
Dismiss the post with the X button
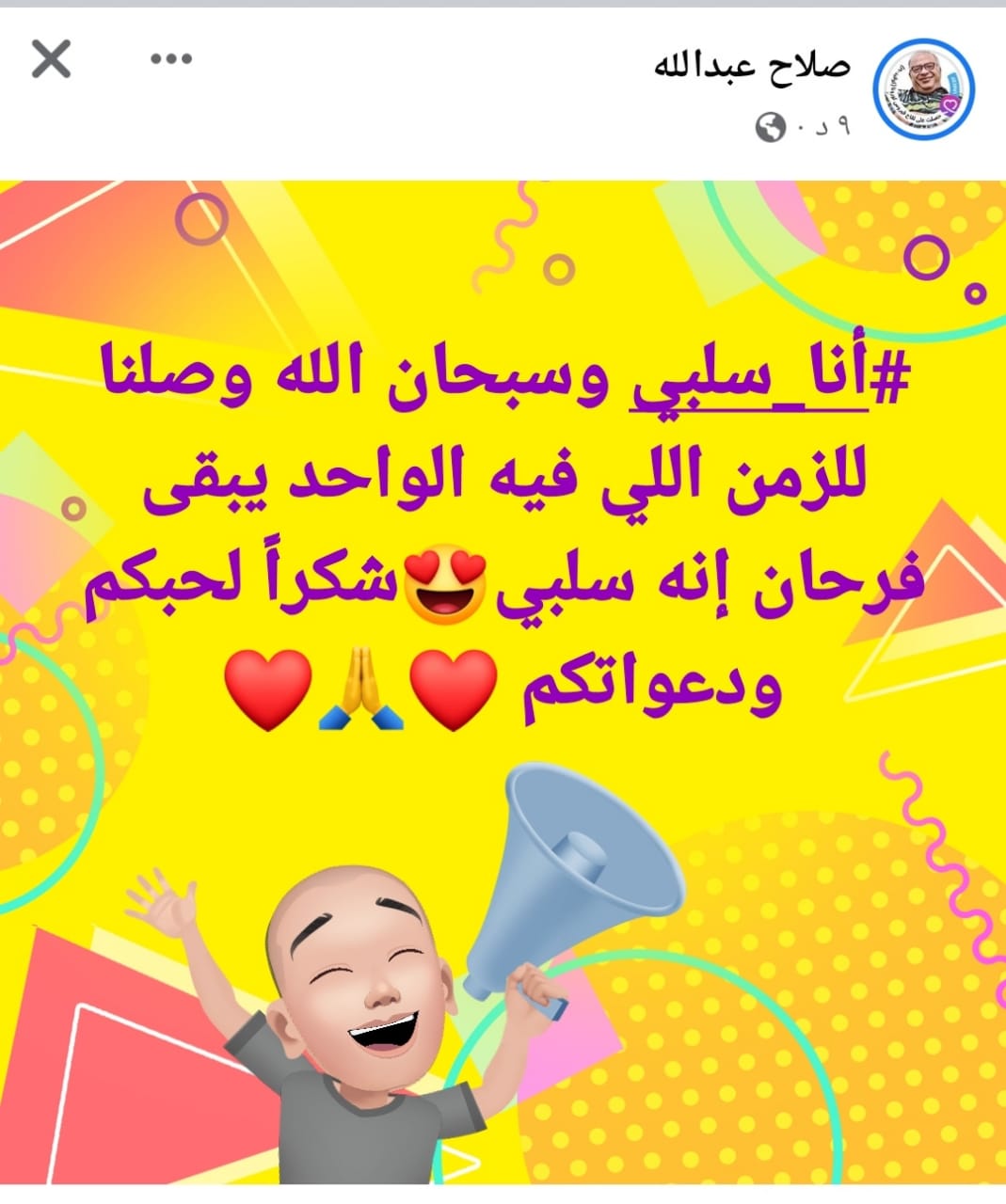pos(52,60)
